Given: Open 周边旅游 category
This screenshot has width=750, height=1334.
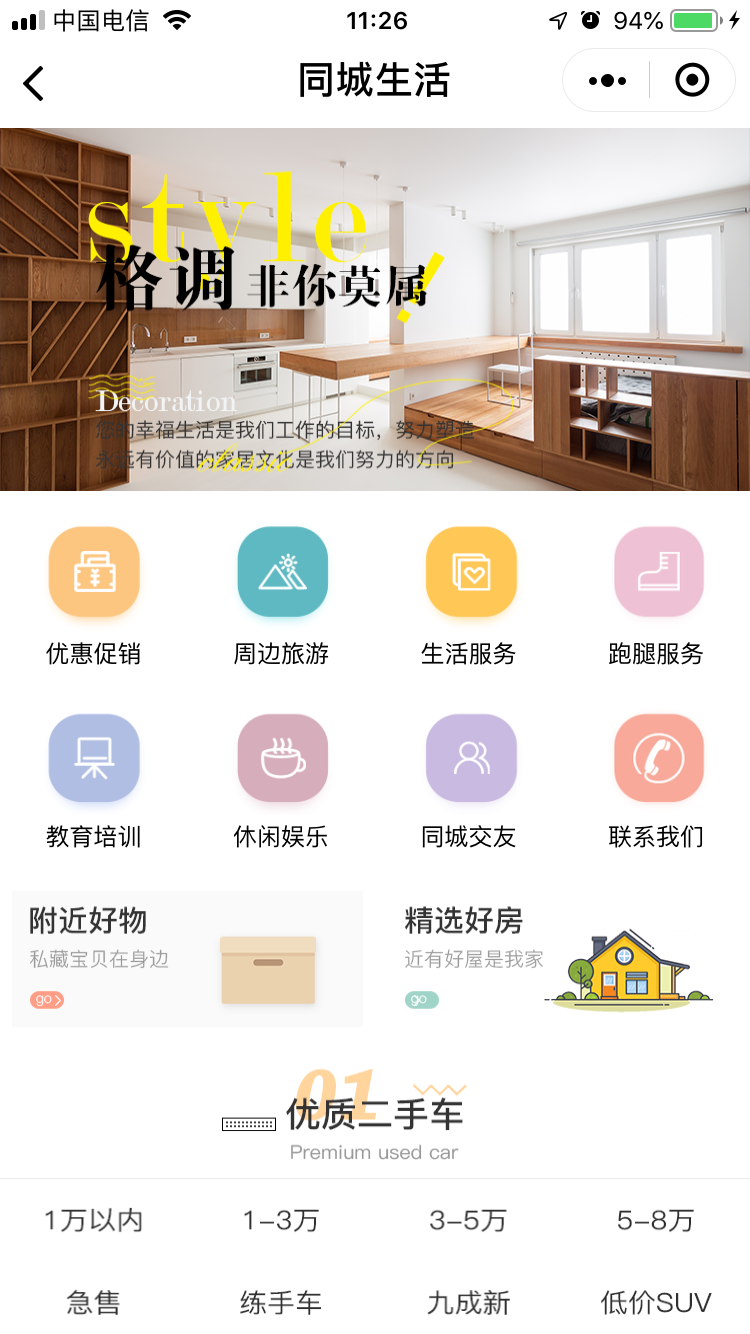Looking at the screenshot, I should (282, 572).
